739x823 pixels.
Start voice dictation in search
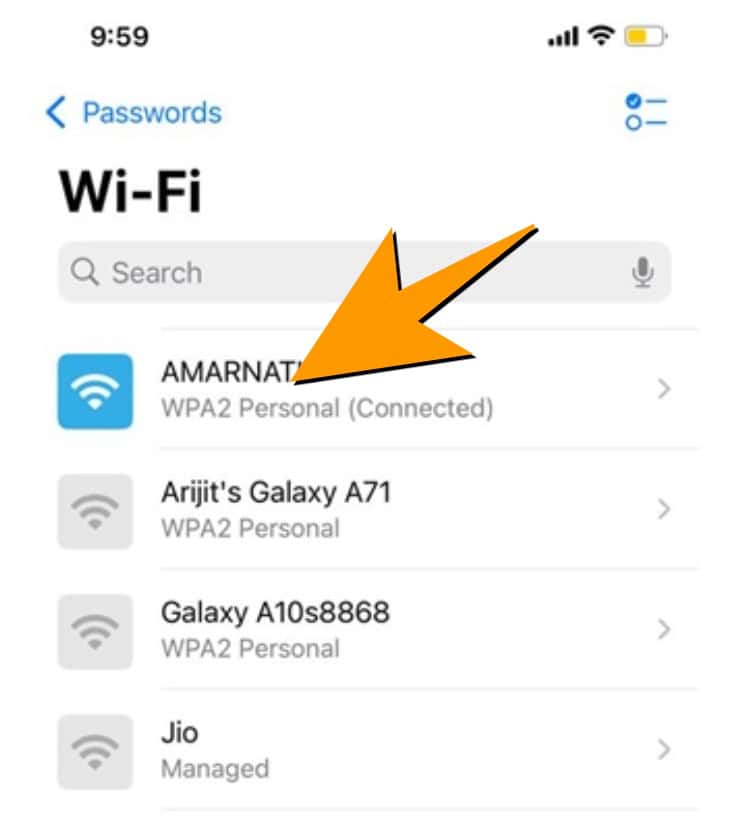click(x=643, y=272)
